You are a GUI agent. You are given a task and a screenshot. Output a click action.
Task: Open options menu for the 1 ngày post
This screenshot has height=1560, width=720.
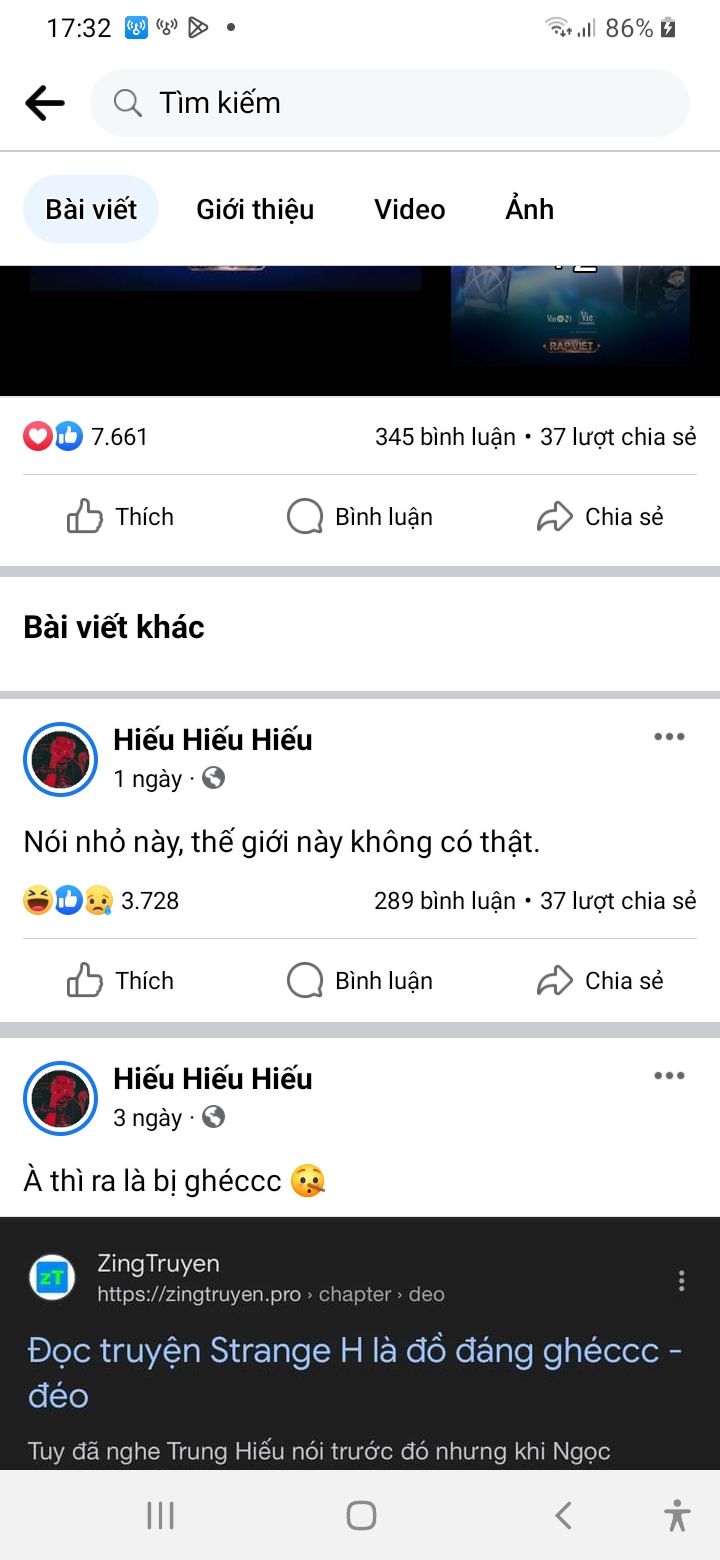[x=669, y=737]
